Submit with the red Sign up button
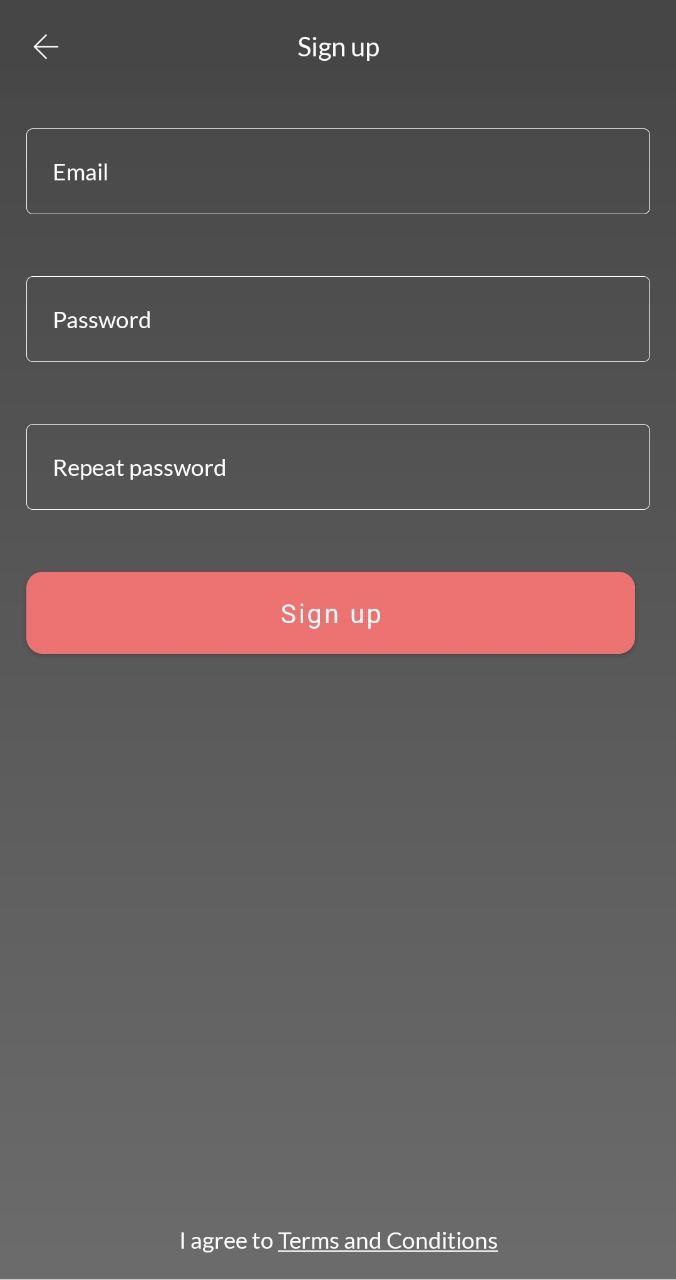Viewport: 676px width, 1280px height. (330, 613)
